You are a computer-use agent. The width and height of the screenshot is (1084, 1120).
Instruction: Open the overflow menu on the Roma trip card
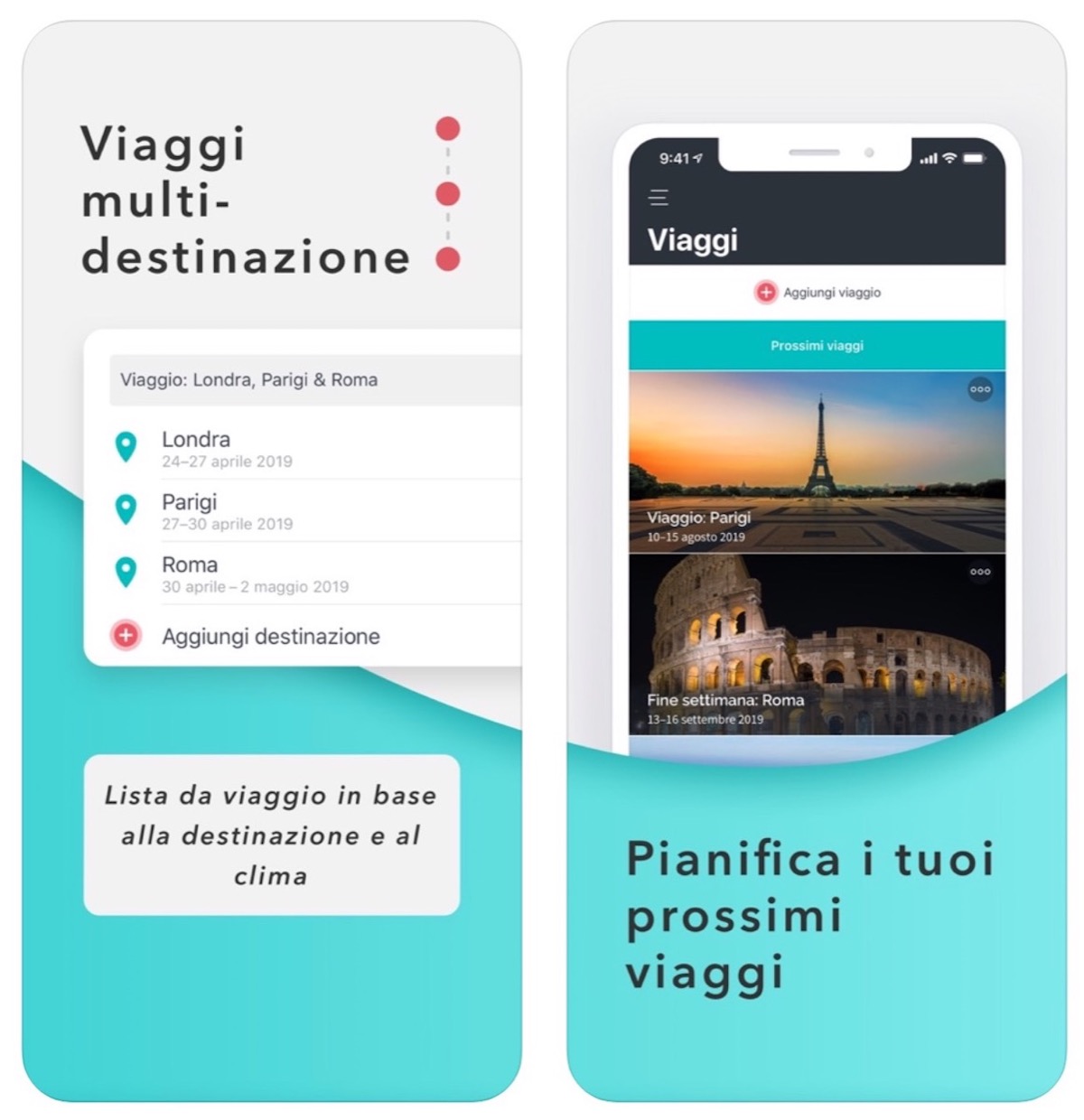[979, 572]
